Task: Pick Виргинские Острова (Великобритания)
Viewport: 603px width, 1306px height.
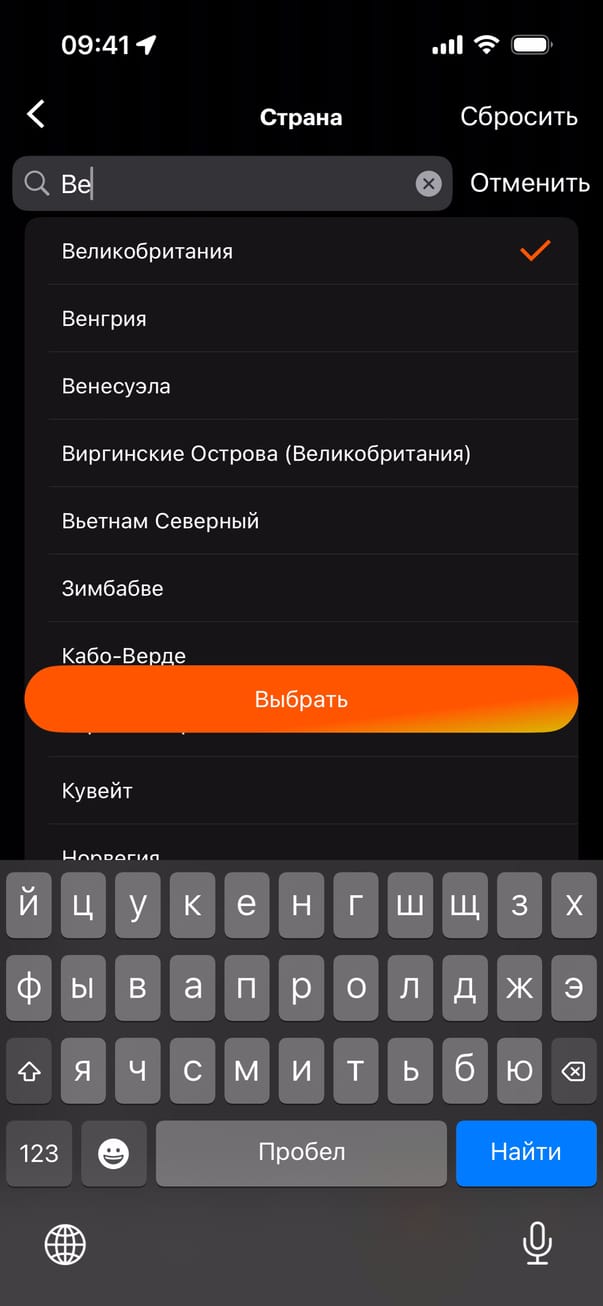Action: (x=300, y=454)
